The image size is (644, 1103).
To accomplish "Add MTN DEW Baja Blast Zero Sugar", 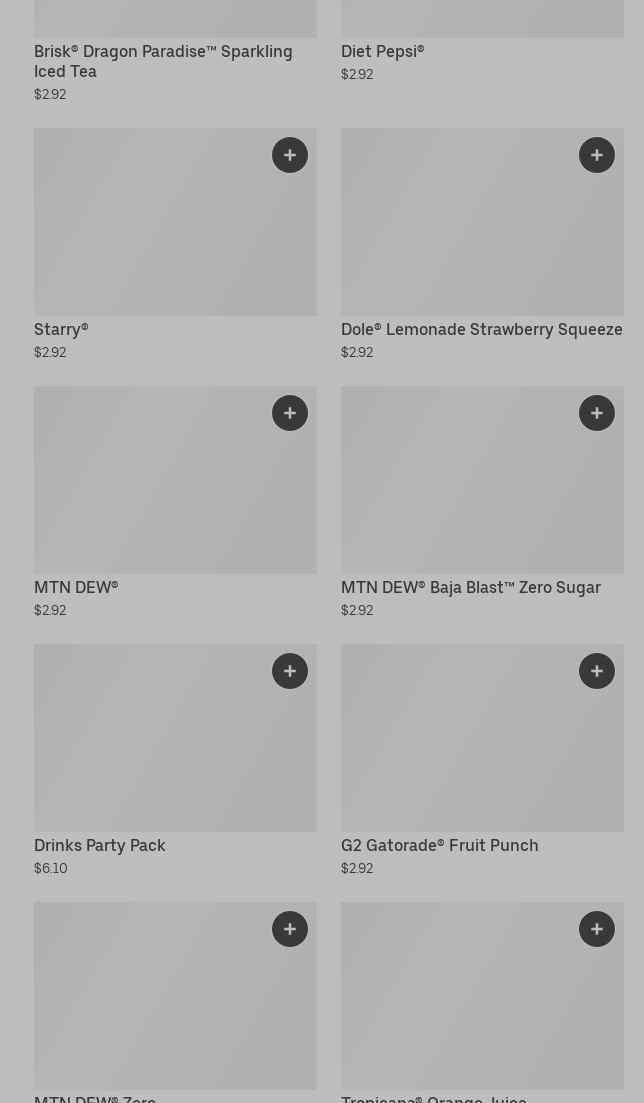I will (x=597, y=413).
